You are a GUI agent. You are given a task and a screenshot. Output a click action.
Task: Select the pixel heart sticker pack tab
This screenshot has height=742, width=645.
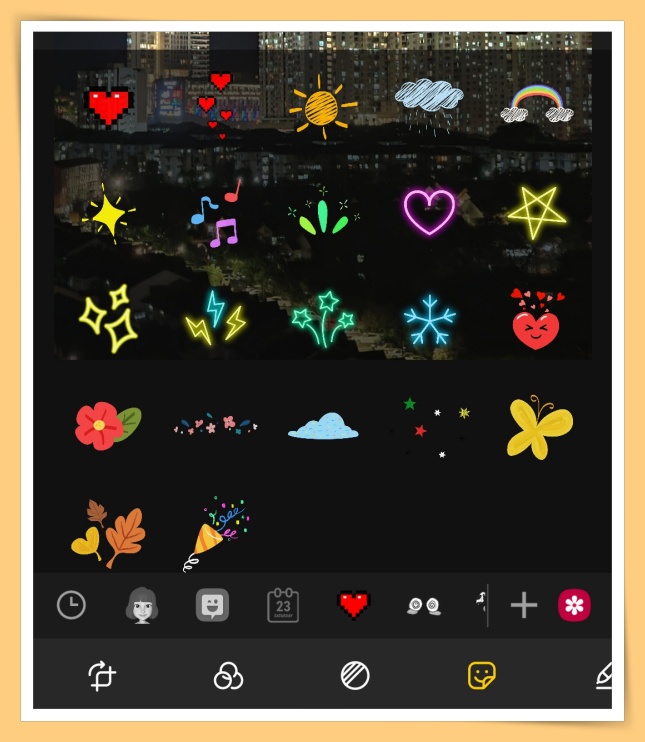353,605
